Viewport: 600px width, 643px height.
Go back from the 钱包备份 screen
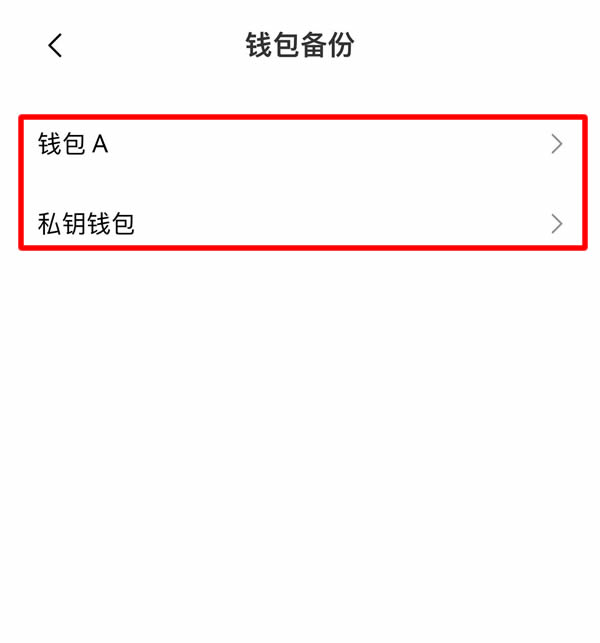(55, 45)
